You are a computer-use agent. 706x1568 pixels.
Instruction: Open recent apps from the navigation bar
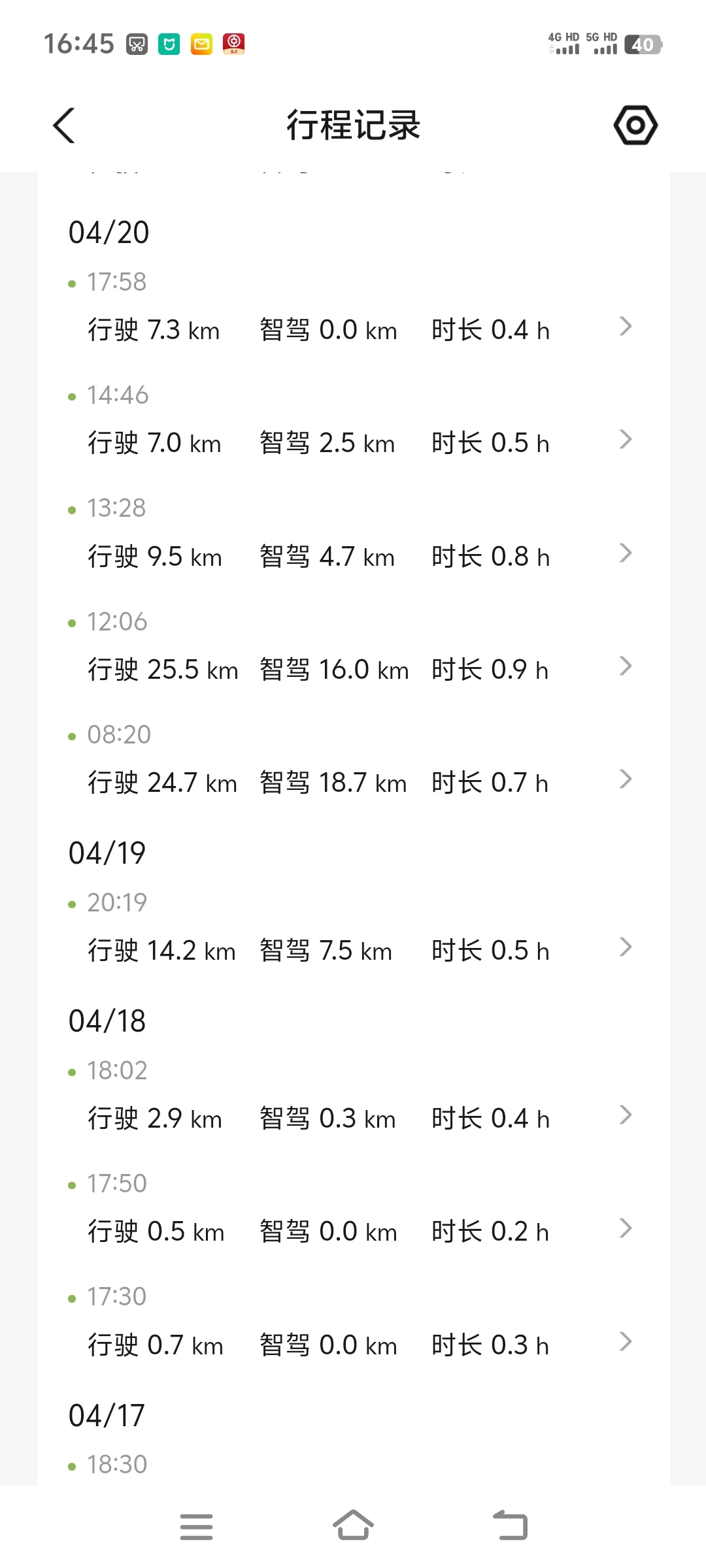coord(196,1526)
